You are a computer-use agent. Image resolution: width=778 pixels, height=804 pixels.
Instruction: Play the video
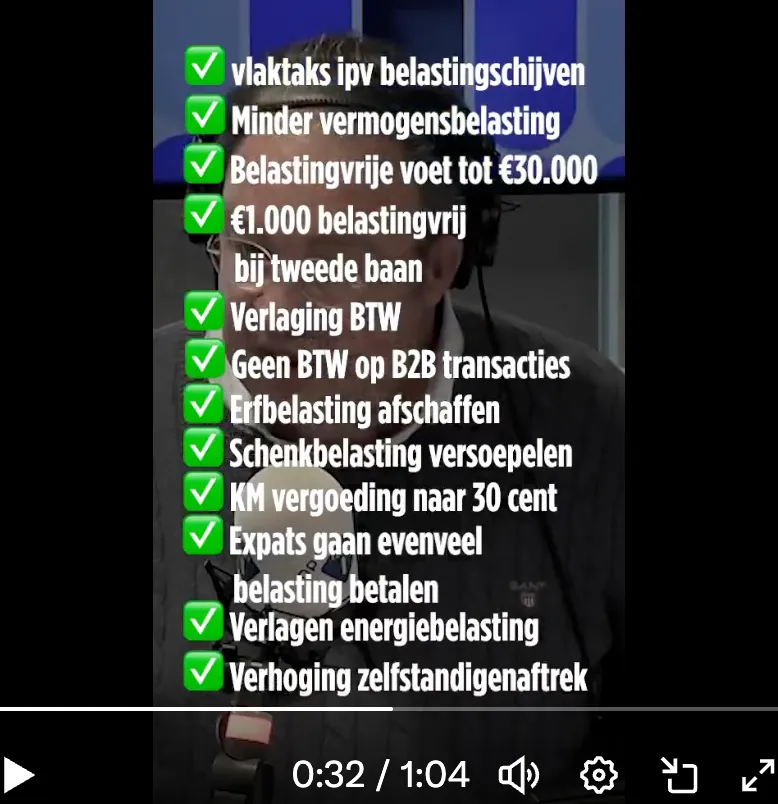(x=19, y=774)
